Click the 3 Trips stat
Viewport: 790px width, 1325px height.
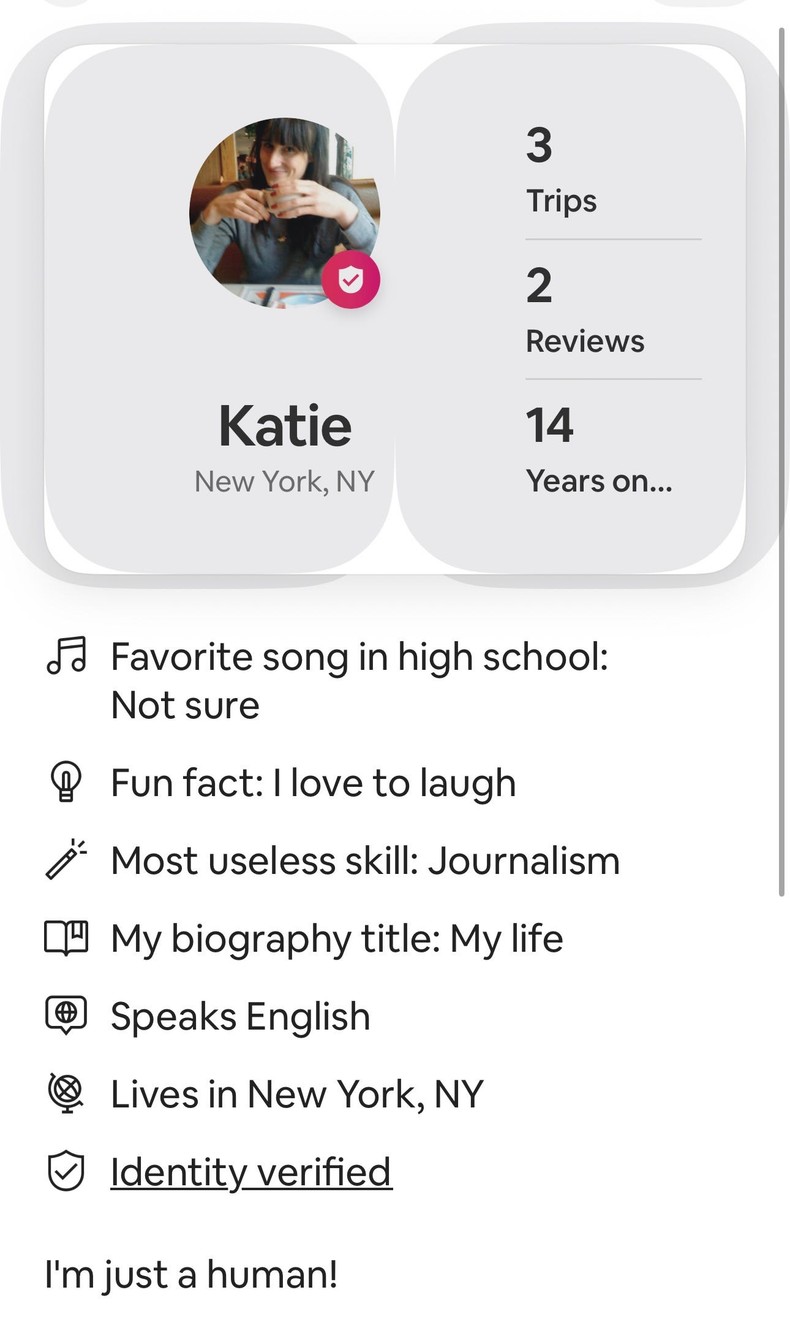click(561, 170)
